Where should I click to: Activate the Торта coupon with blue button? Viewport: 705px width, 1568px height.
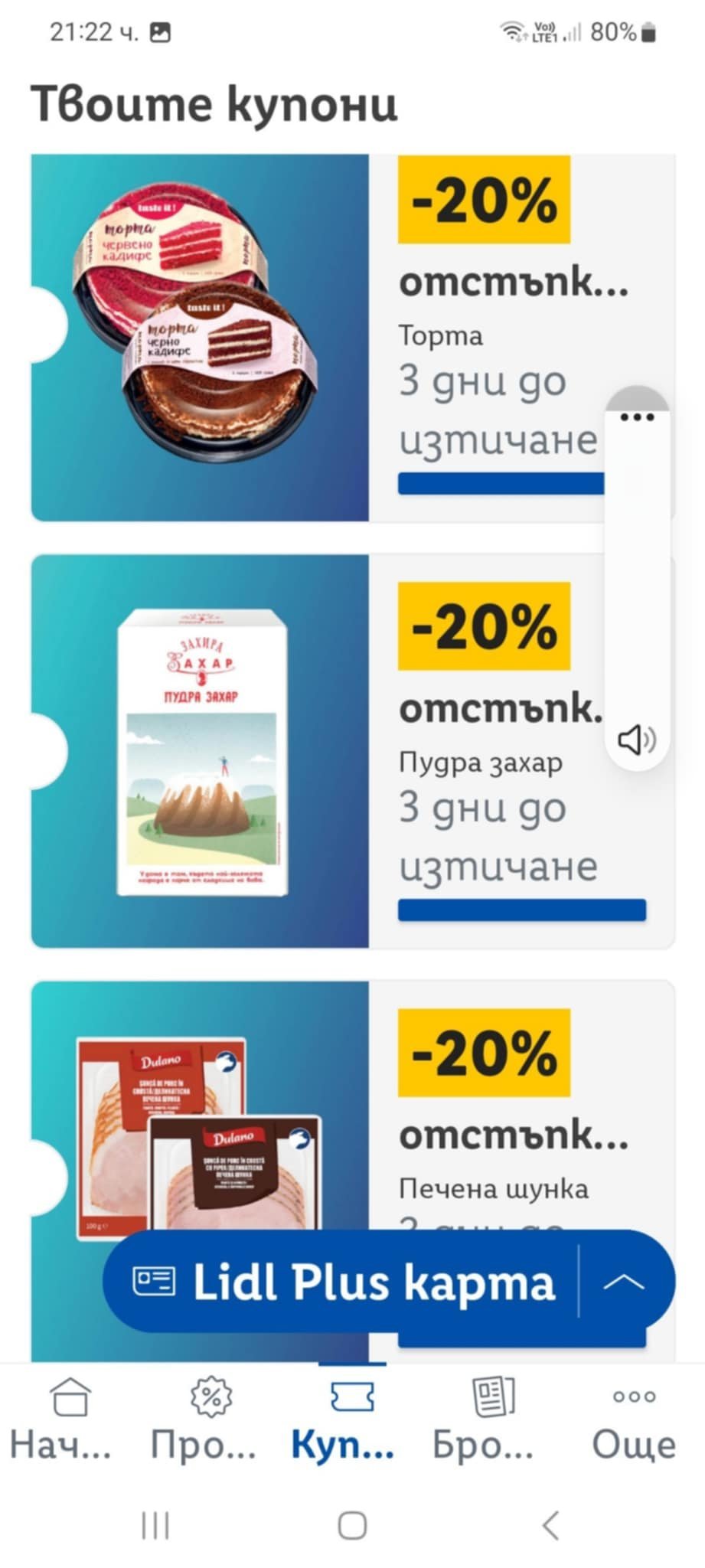point(501,483)
